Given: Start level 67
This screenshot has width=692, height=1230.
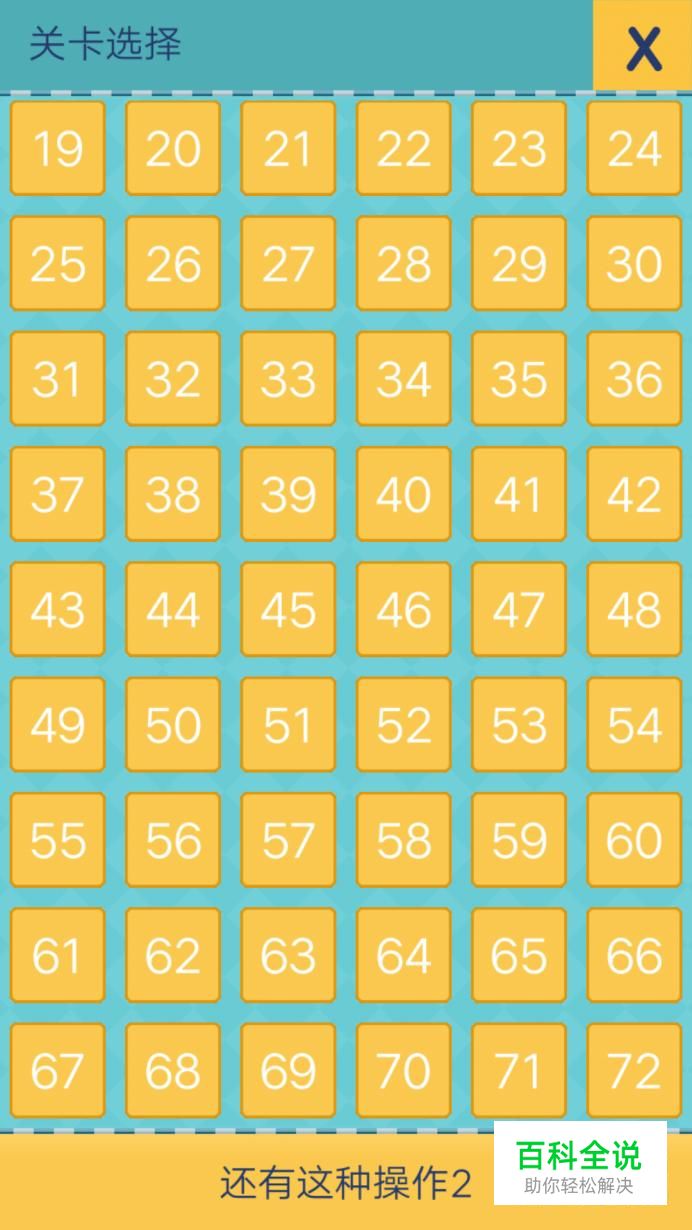Looking at the screenshot, I should pos(57,1070).
